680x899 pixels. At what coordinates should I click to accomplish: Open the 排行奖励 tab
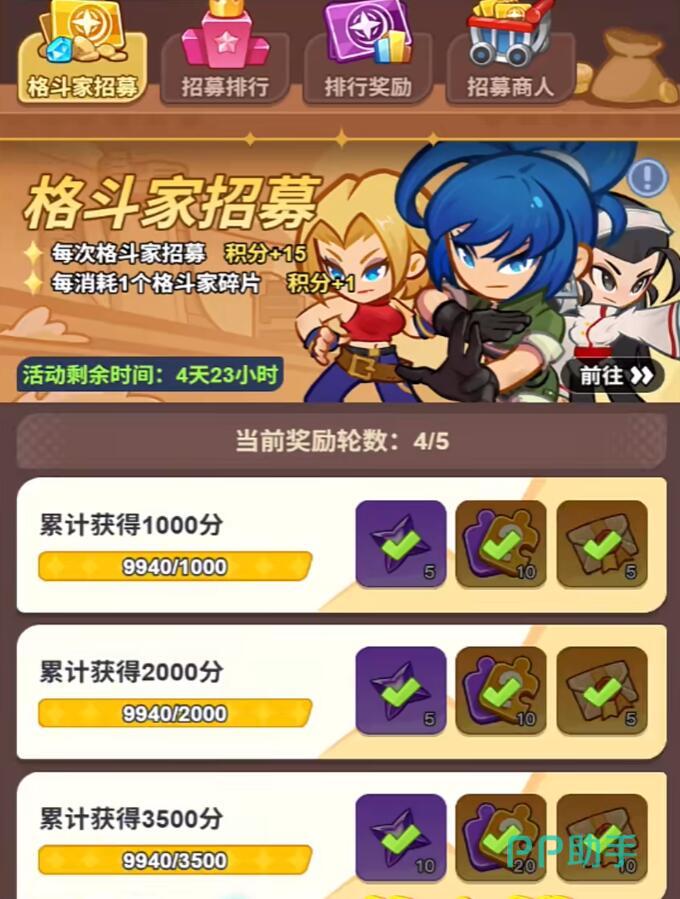coord(368,62)
